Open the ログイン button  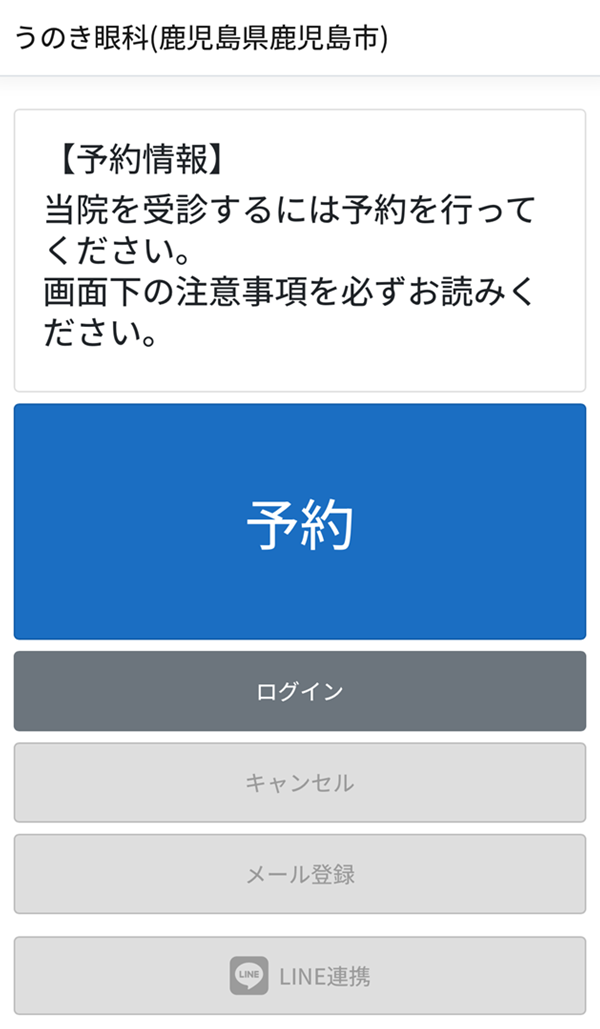[300, 691]
